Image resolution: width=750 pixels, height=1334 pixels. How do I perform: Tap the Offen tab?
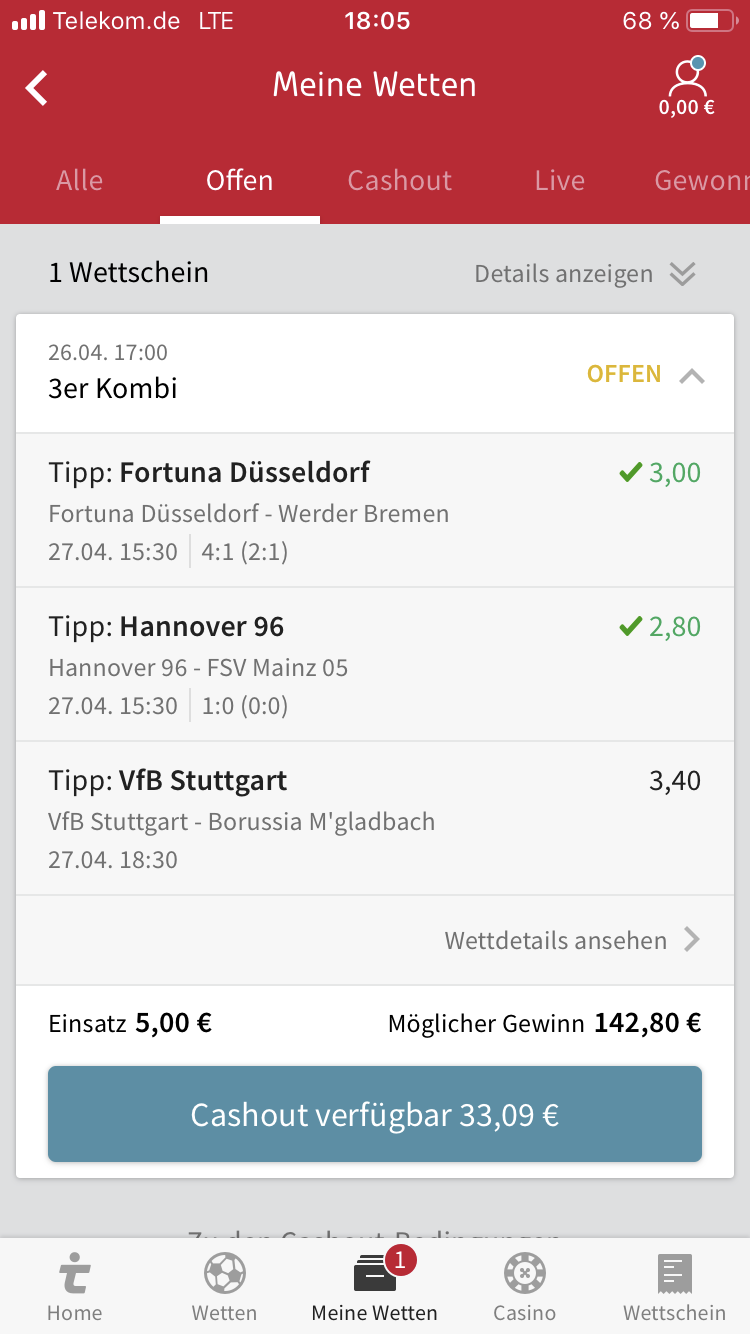coord(240,180)
